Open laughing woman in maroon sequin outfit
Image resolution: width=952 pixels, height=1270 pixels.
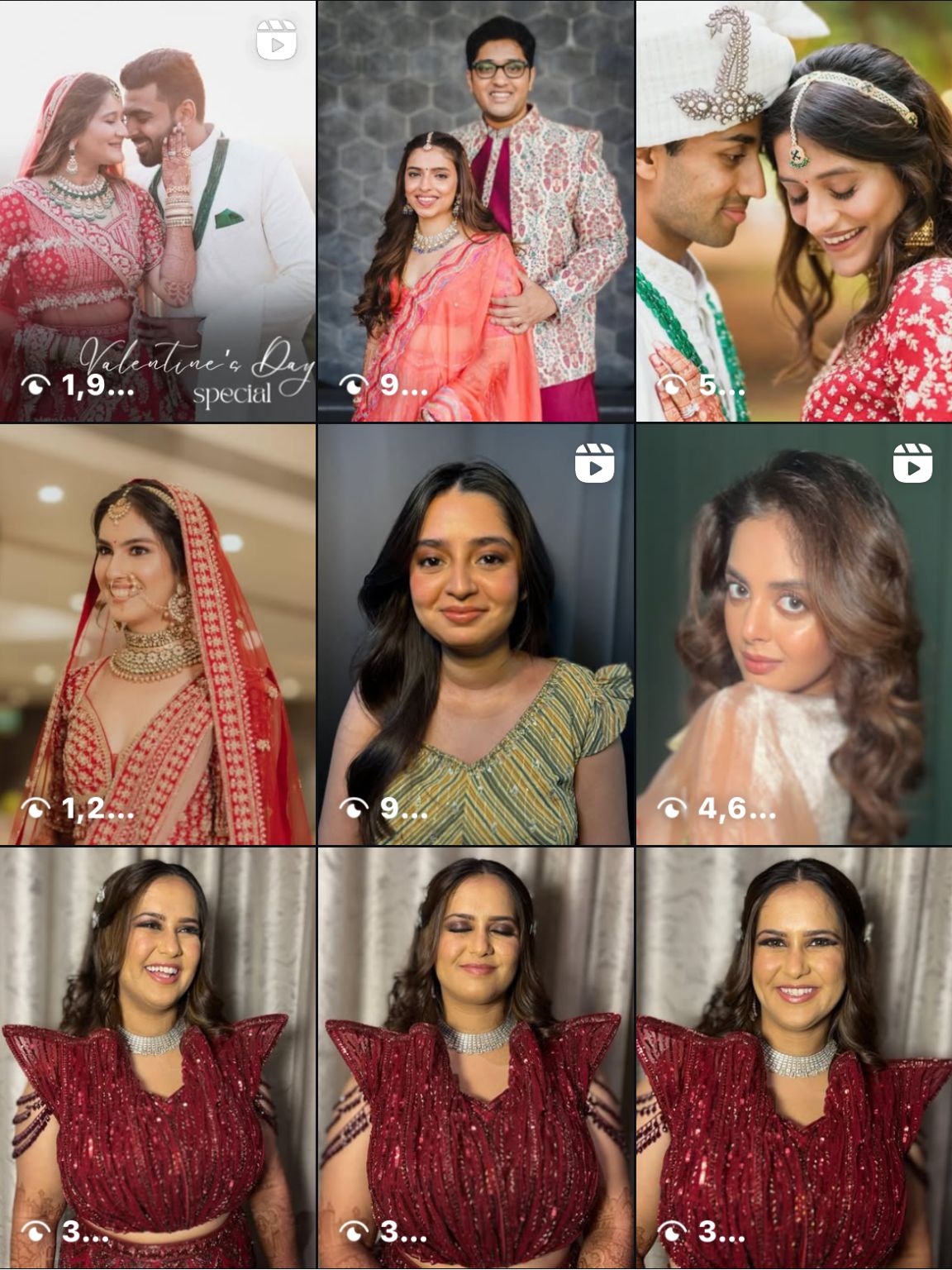click(x=157, y=1058)
